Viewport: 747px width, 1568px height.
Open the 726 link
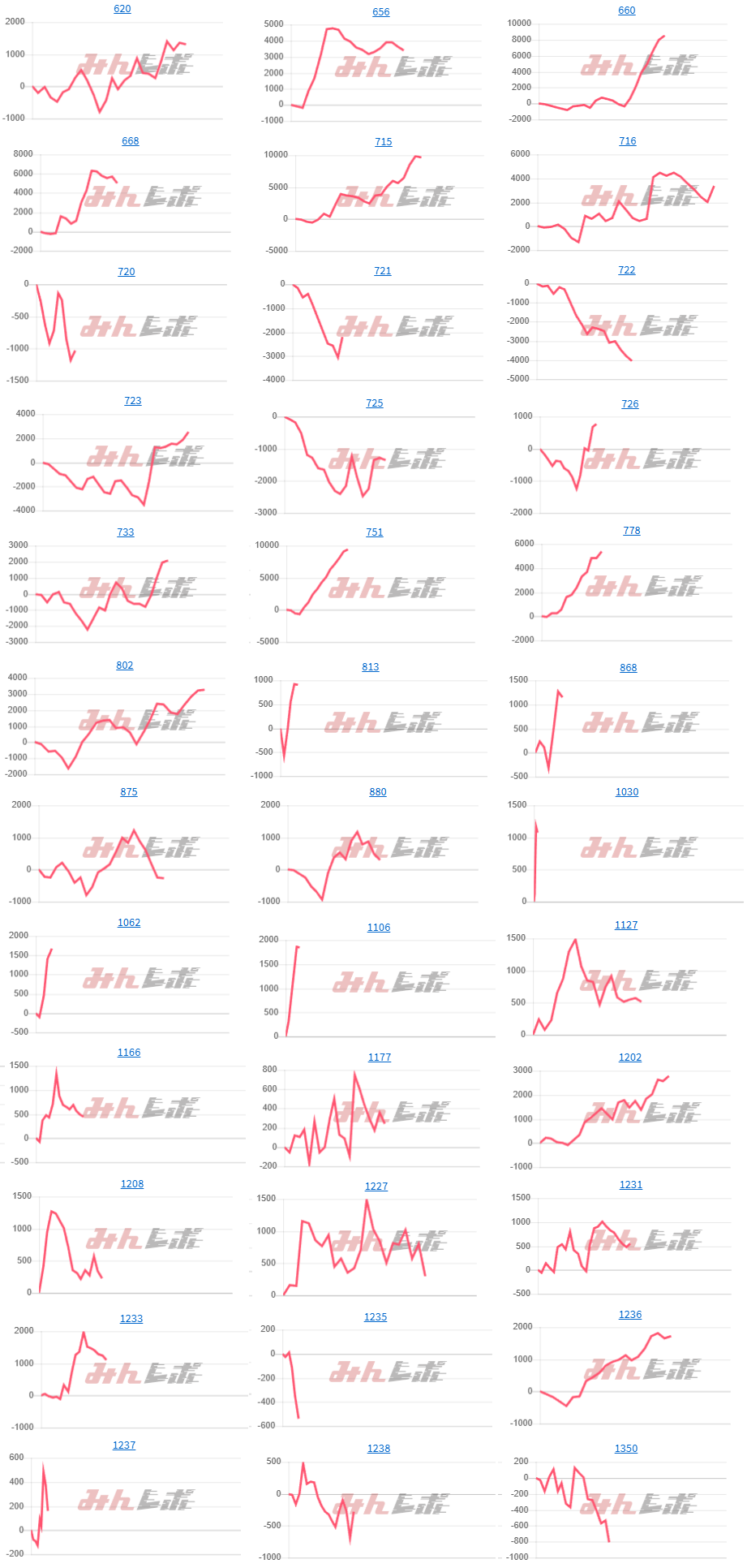pyautogui.click(x=630, y=404)
